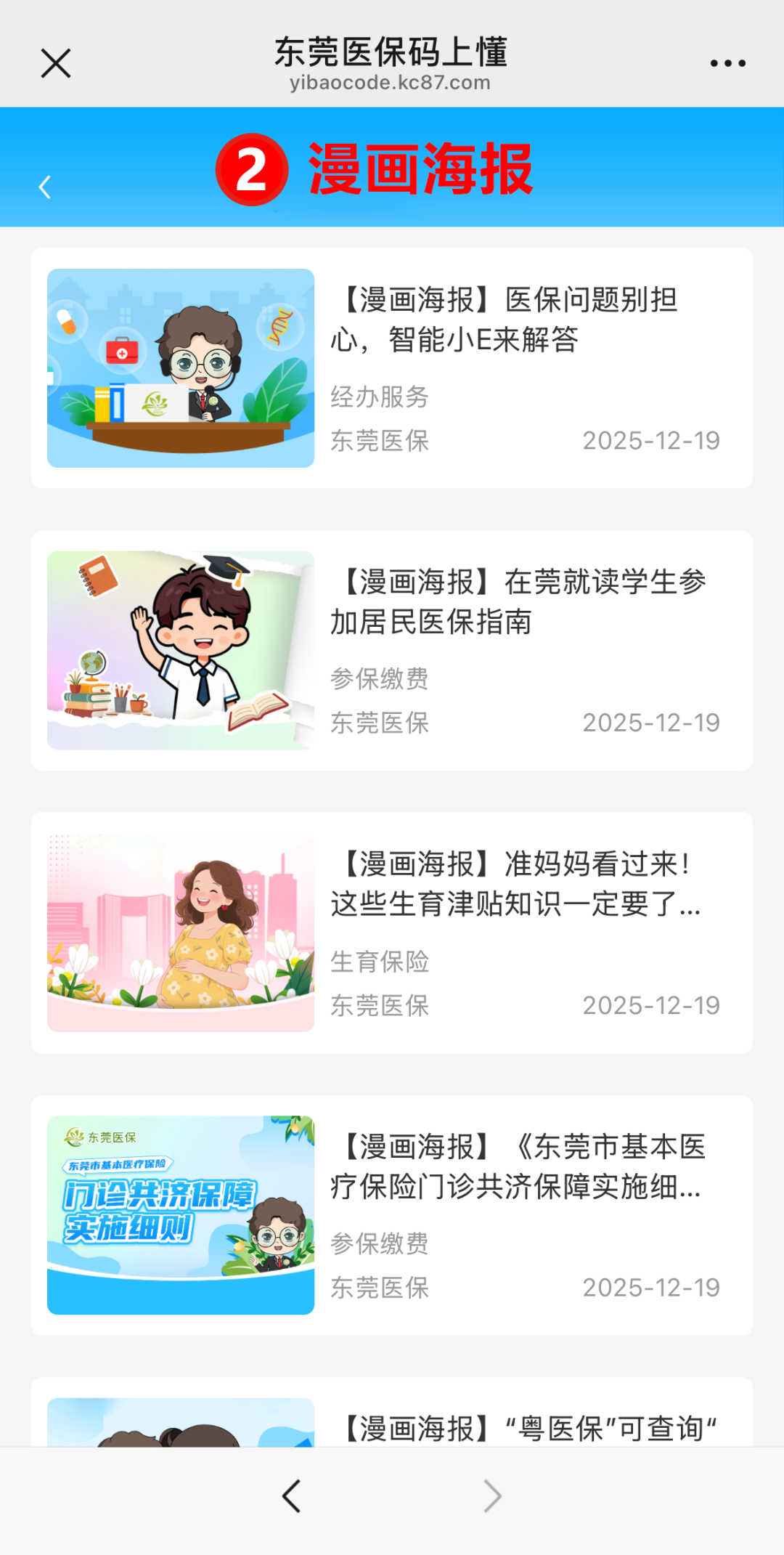Click the previous page arrow at the bottom
The image size is (784, 1555).
tap(290, 1494)
